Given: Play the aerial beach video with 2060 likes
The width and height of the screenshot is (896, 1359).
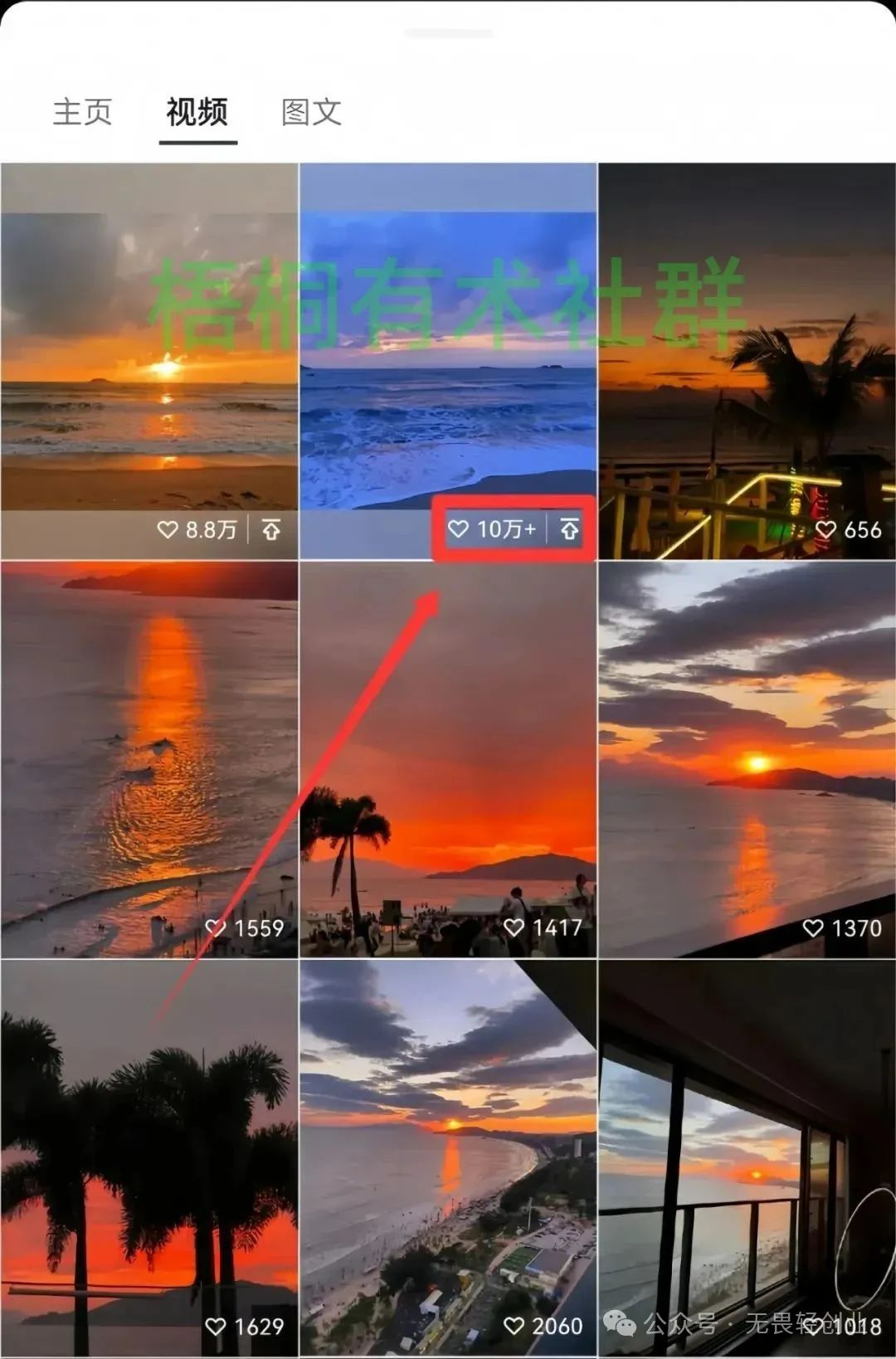Looking at the screenshot, I should click(448, 1157).
